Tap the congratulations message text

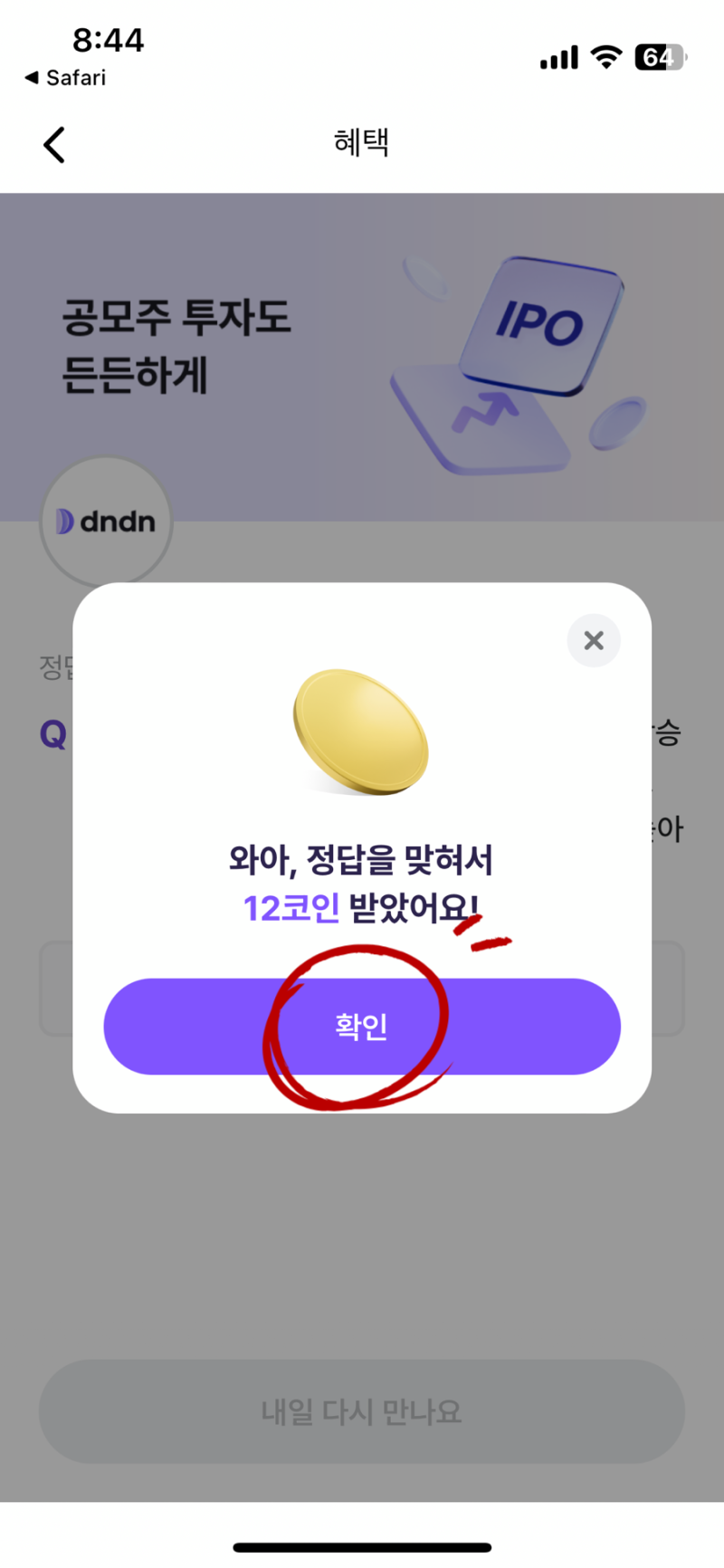click(x=361, y=861)
